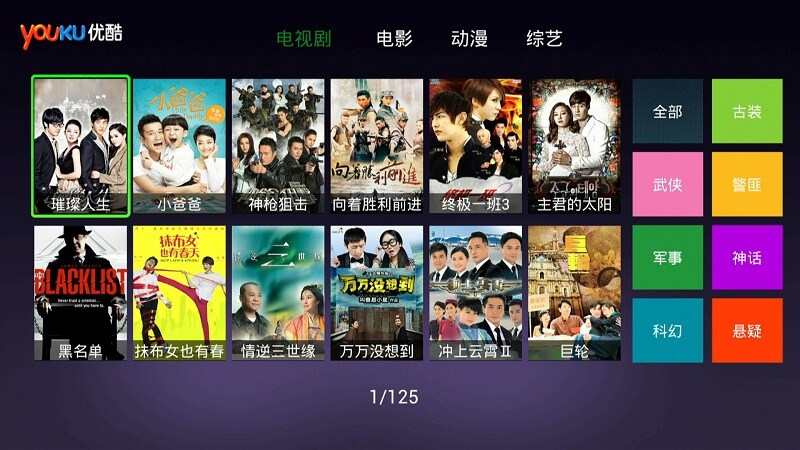The height and width of the screenshot is (450, 800).
Task: Open 万万没想到 series
Action: coord(377,293)
